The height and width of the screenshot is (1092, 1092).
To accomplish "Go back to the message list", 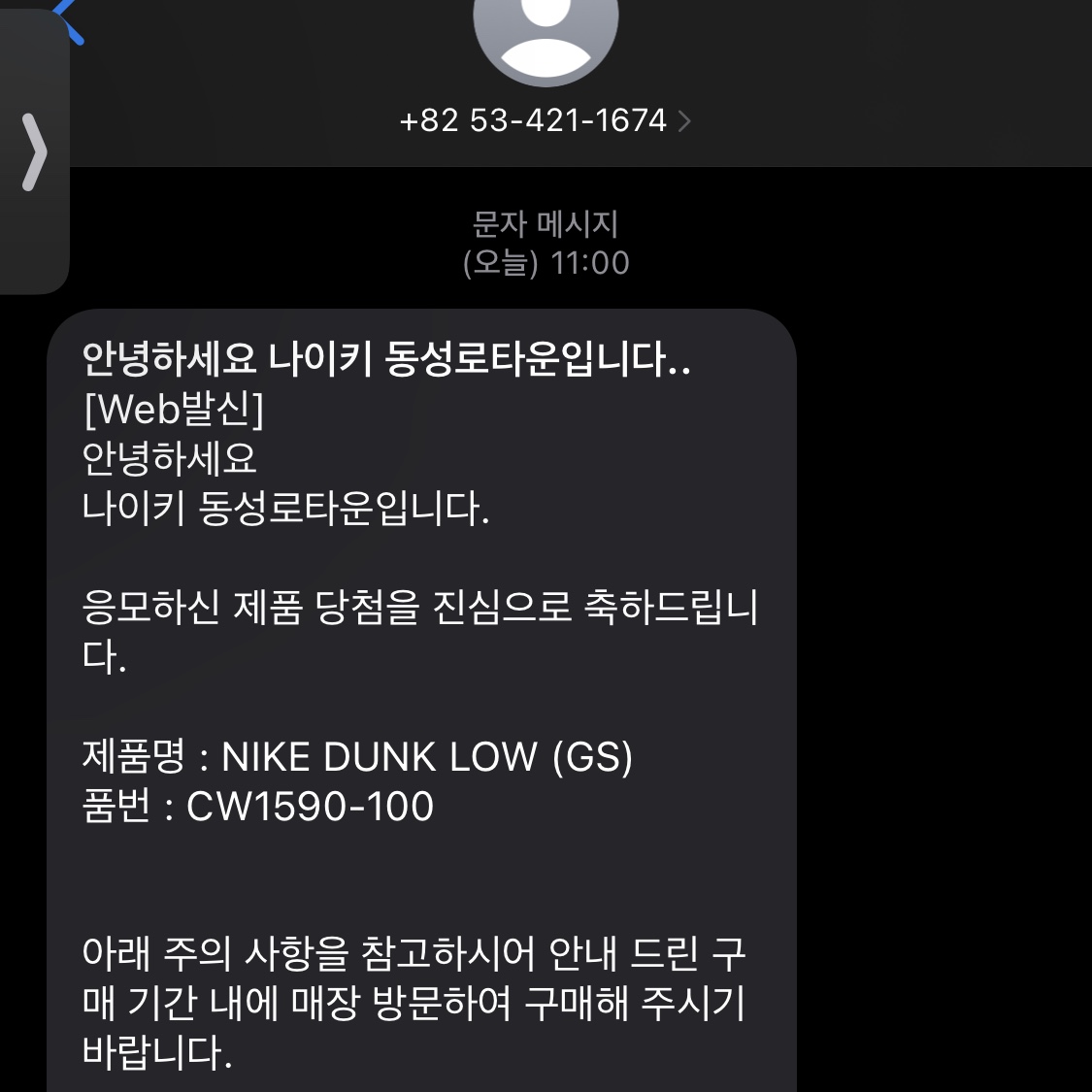I will coord(68,18).
